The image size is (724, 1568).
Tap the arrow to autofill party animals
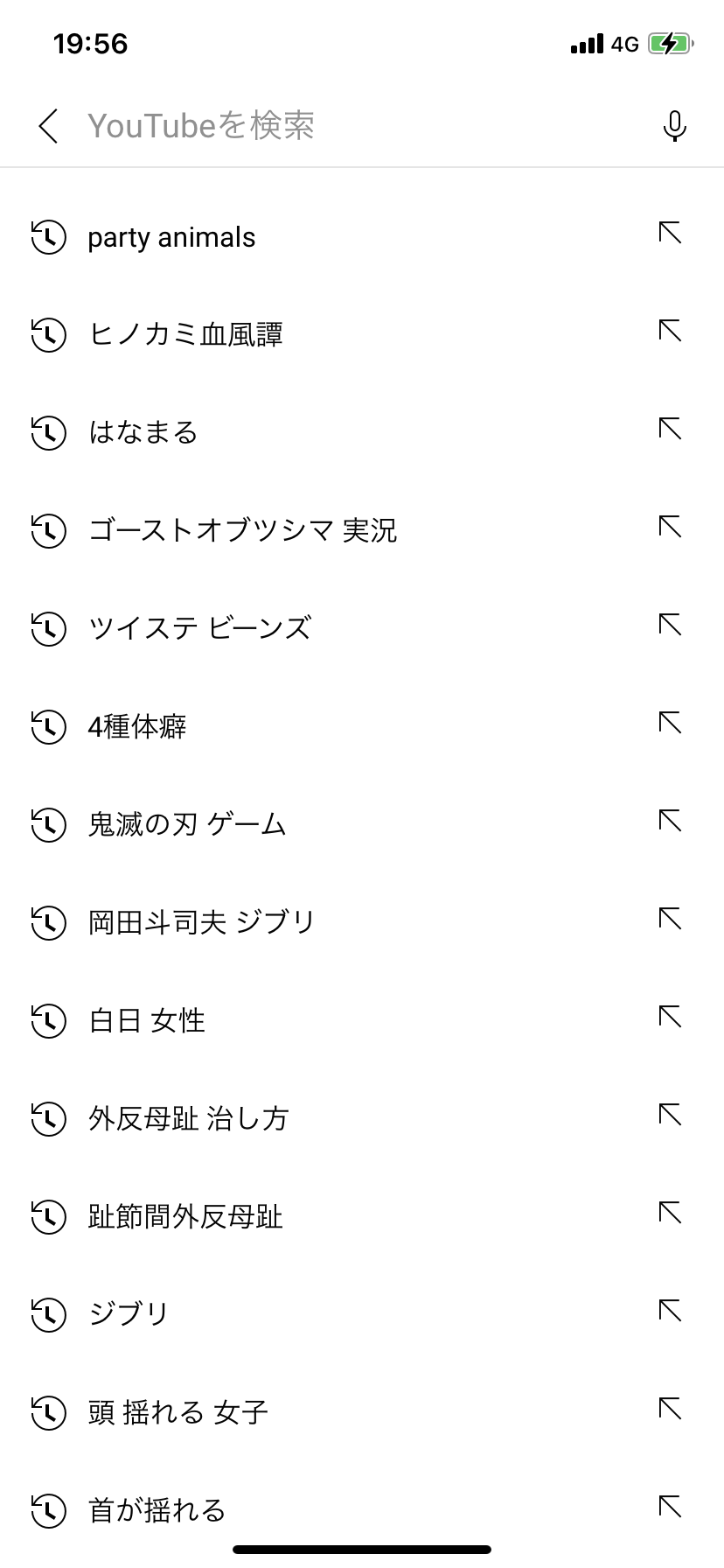[x=668, y=234]
